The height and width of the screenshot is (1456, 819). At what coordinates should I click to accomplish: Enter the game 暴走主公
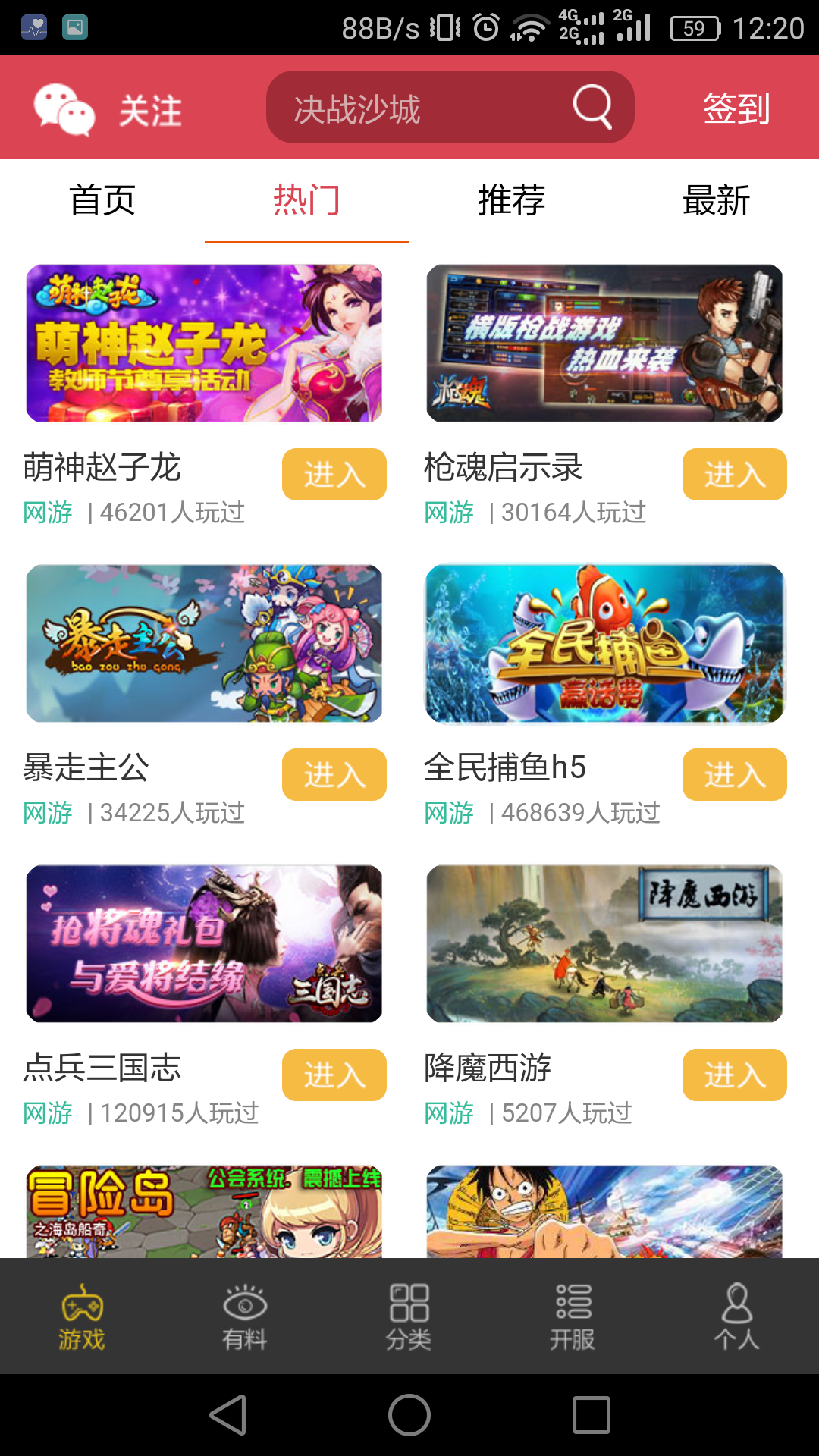tap(334, 775)
